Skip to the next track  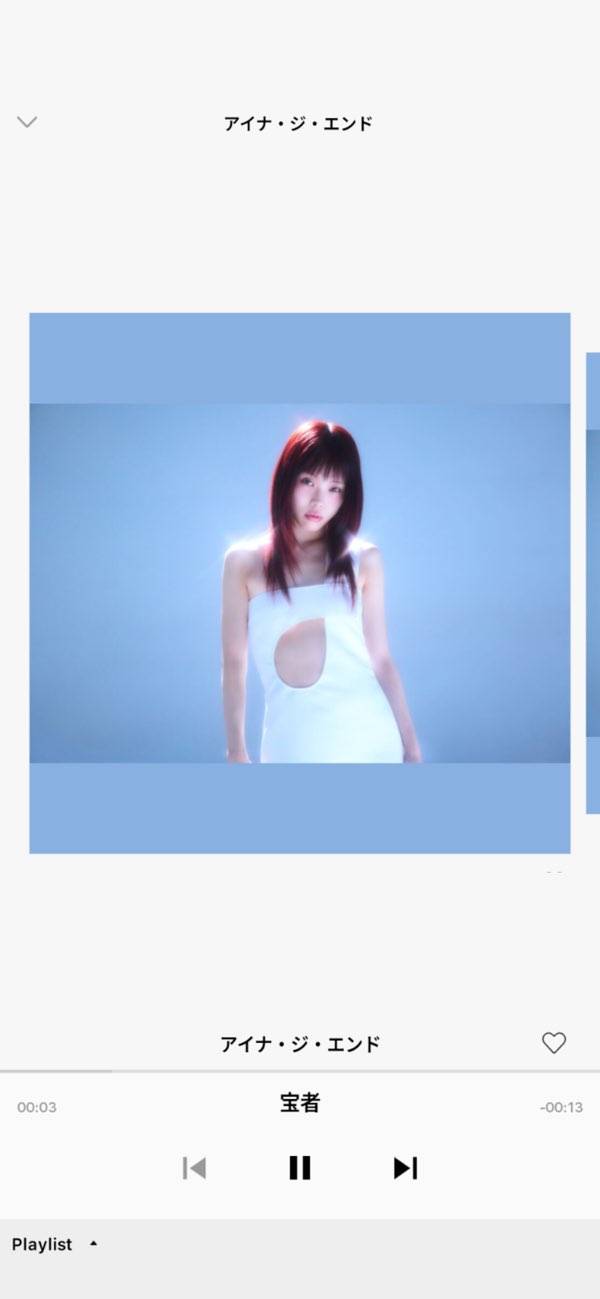tap(405, 1167)
